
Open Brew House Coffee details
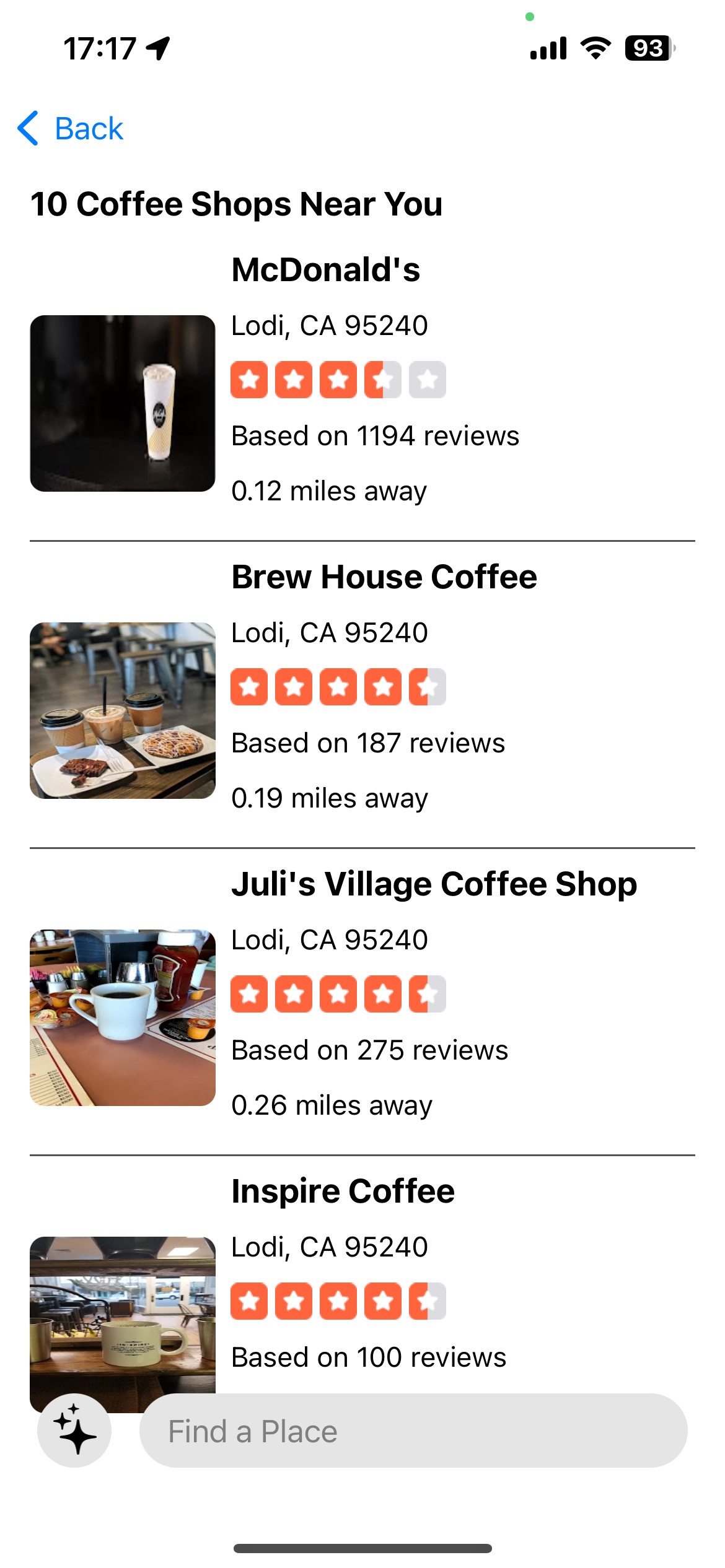pos(384,577)
